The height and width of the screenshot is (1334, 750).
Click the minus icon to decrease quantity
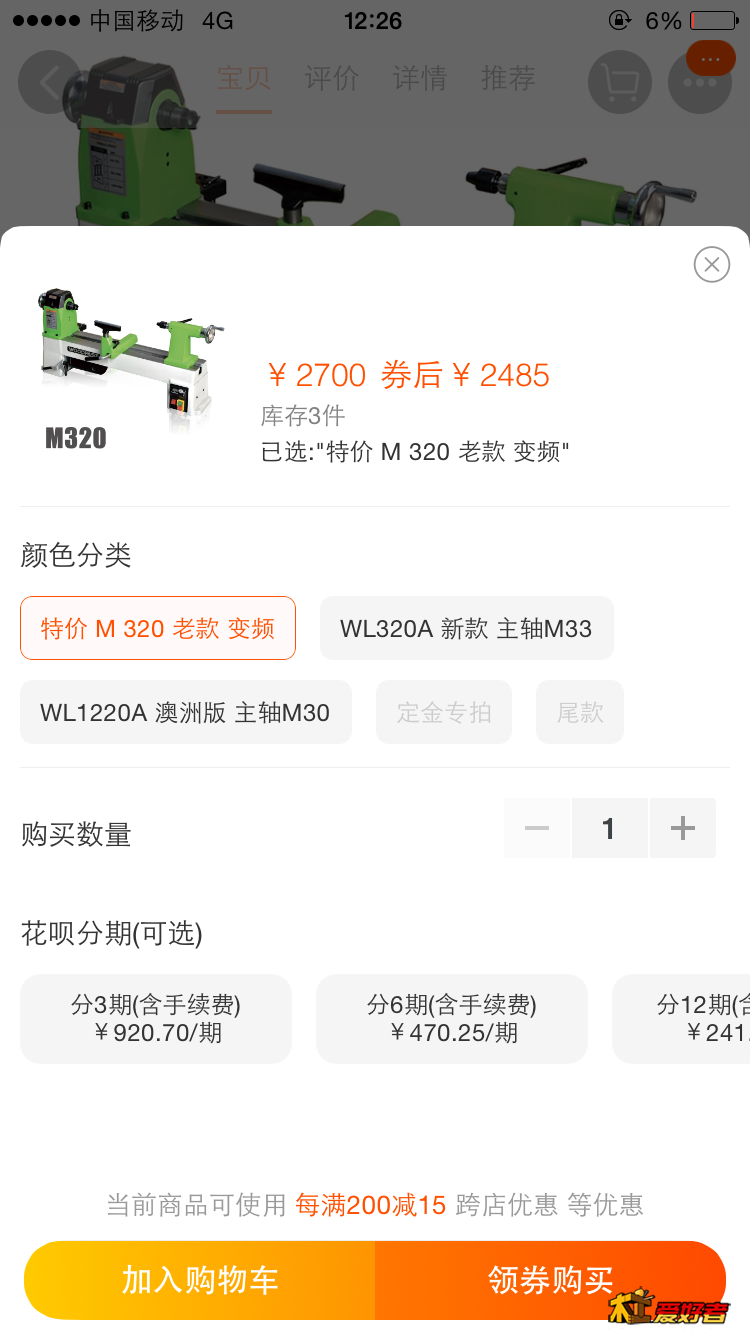537,828
